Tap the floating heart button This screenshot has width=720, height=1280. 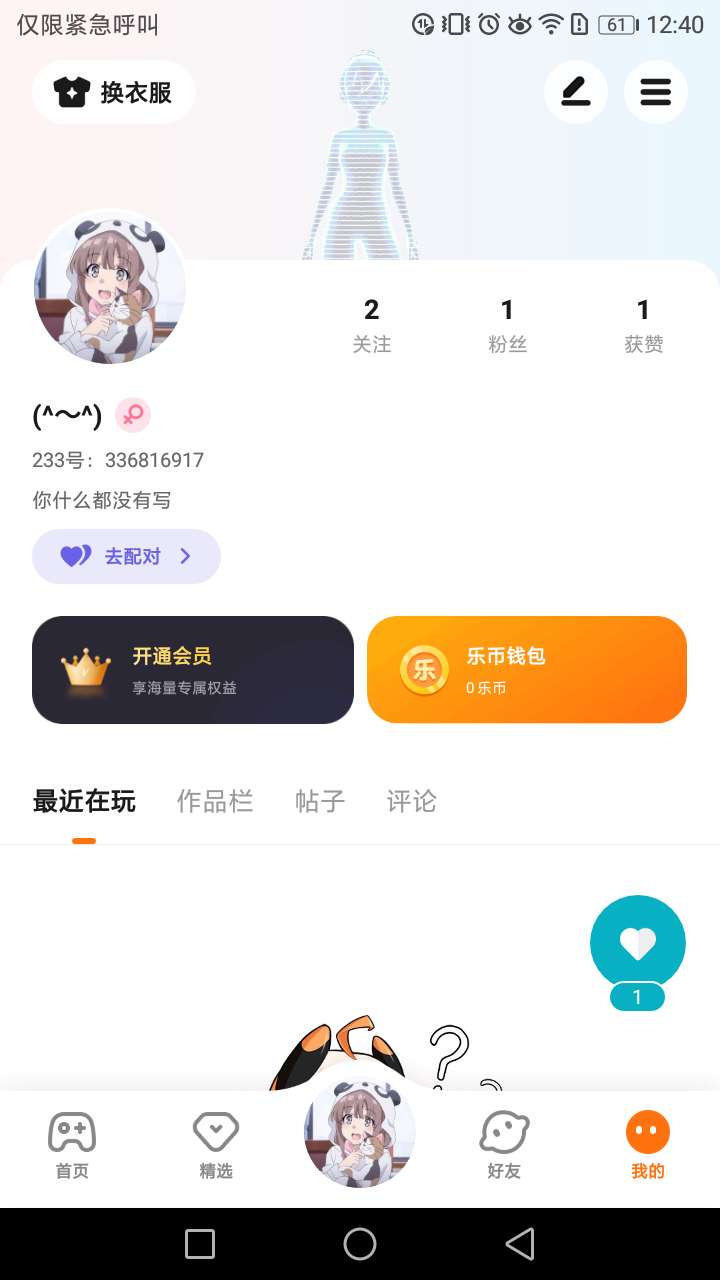coord(638,943)
